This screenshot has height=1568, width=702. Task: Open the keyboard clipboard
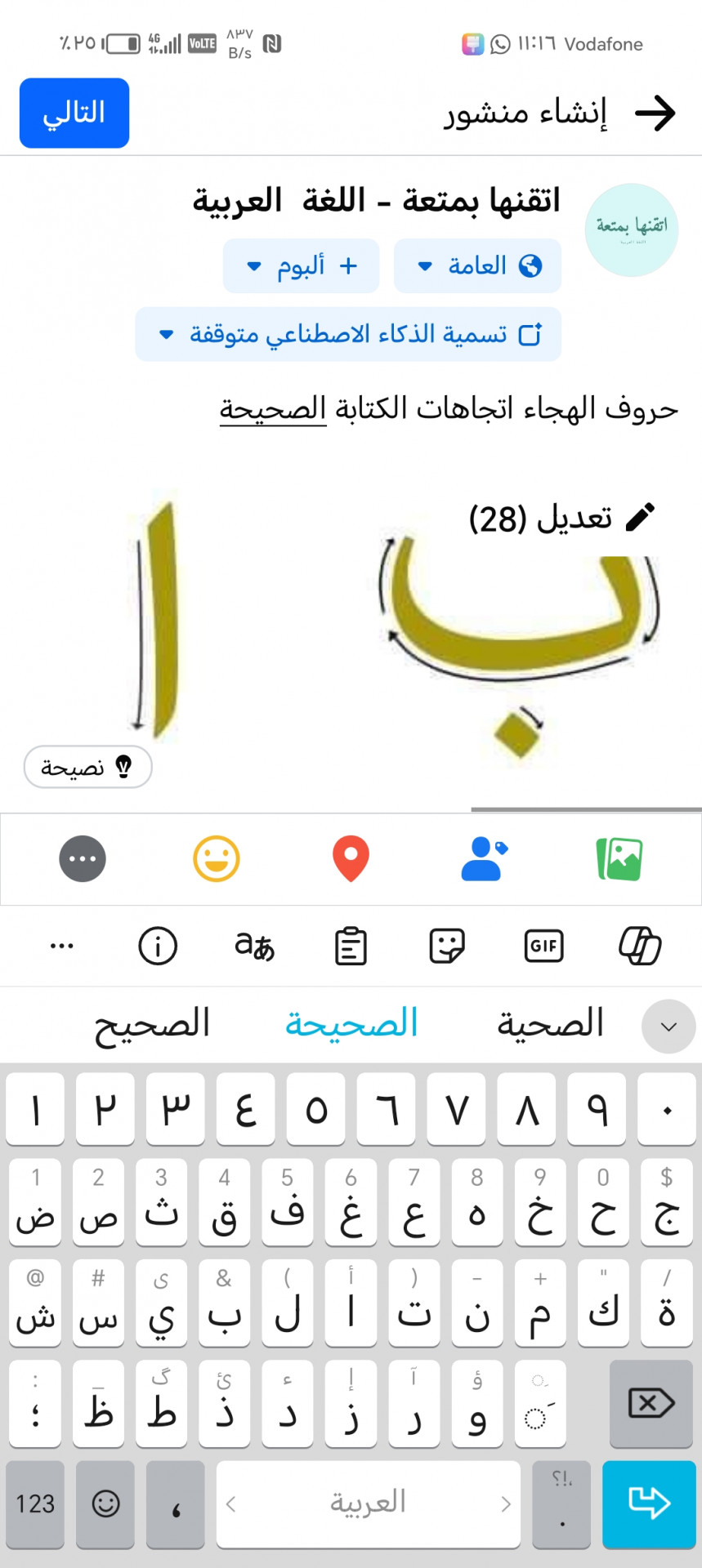point(351,947)
